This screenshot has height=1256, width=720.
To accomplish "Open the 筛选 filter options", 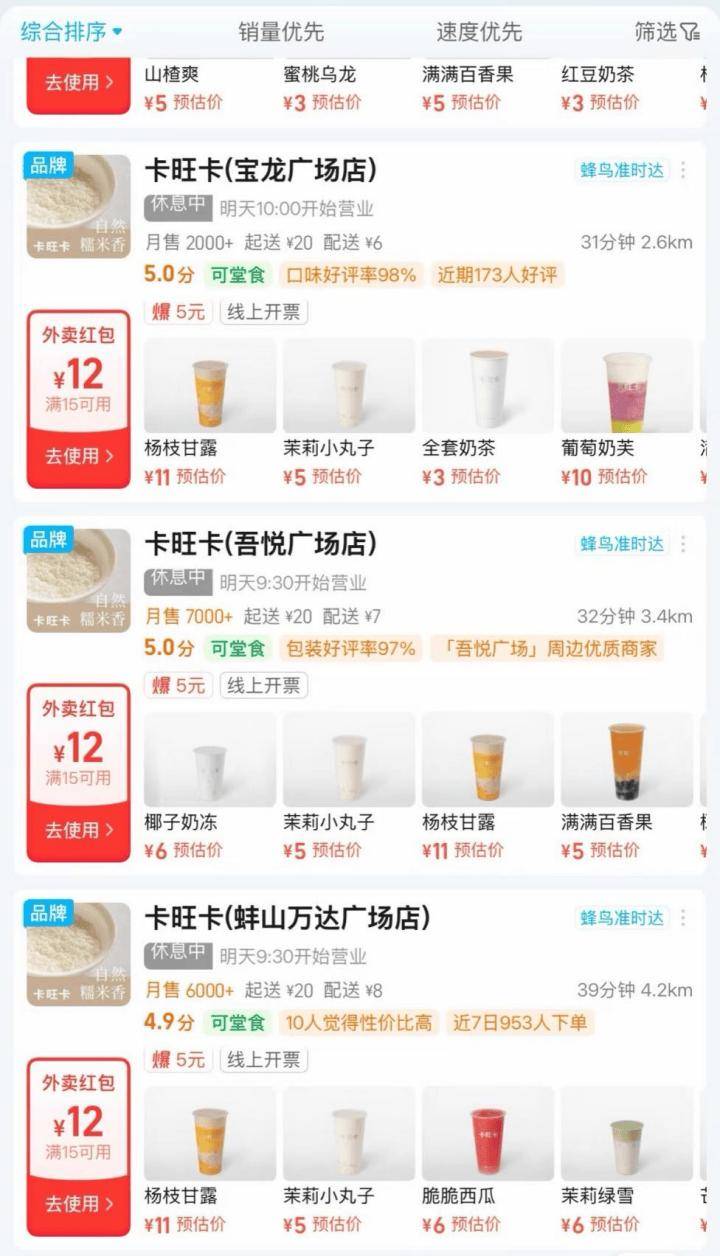I will [x=666, y=32].
